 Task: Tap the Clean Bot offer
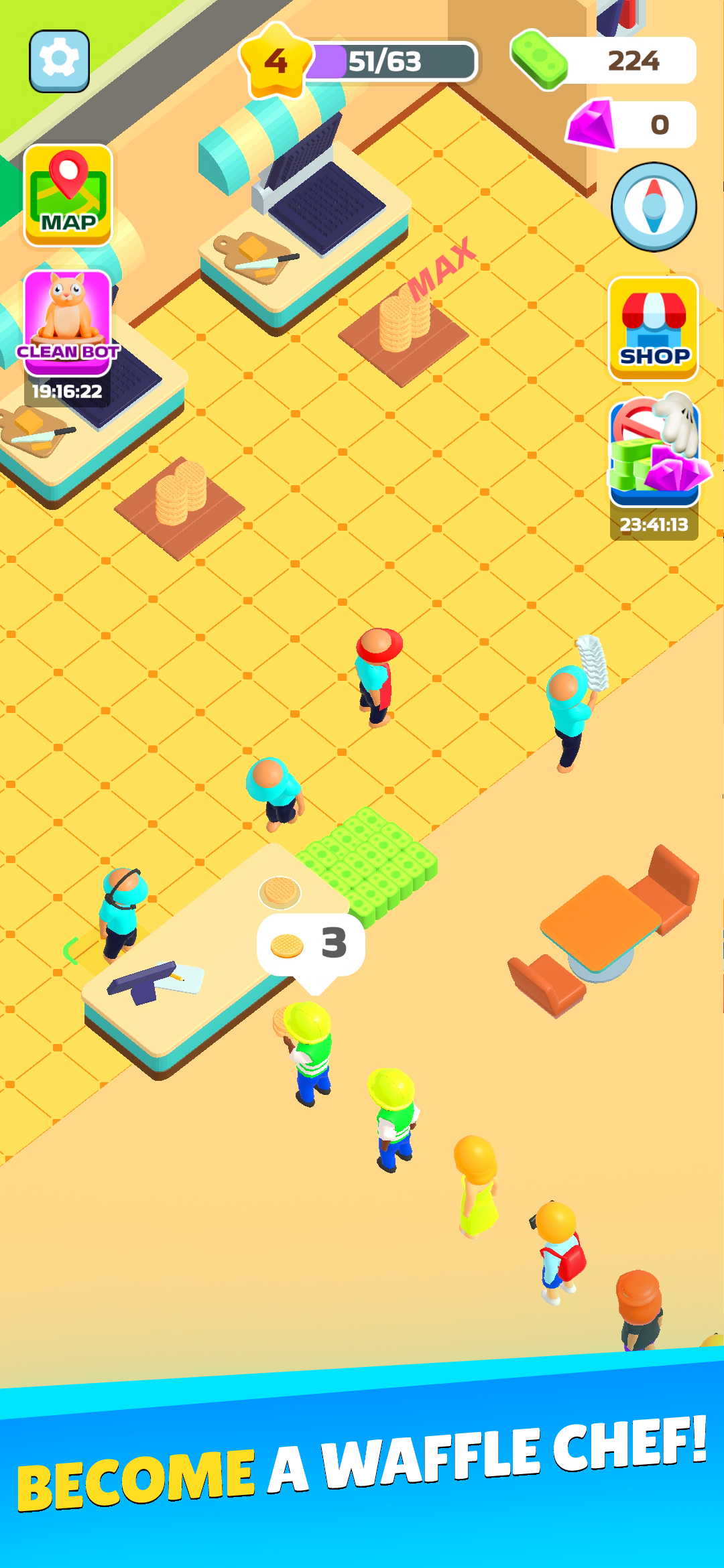68,323
